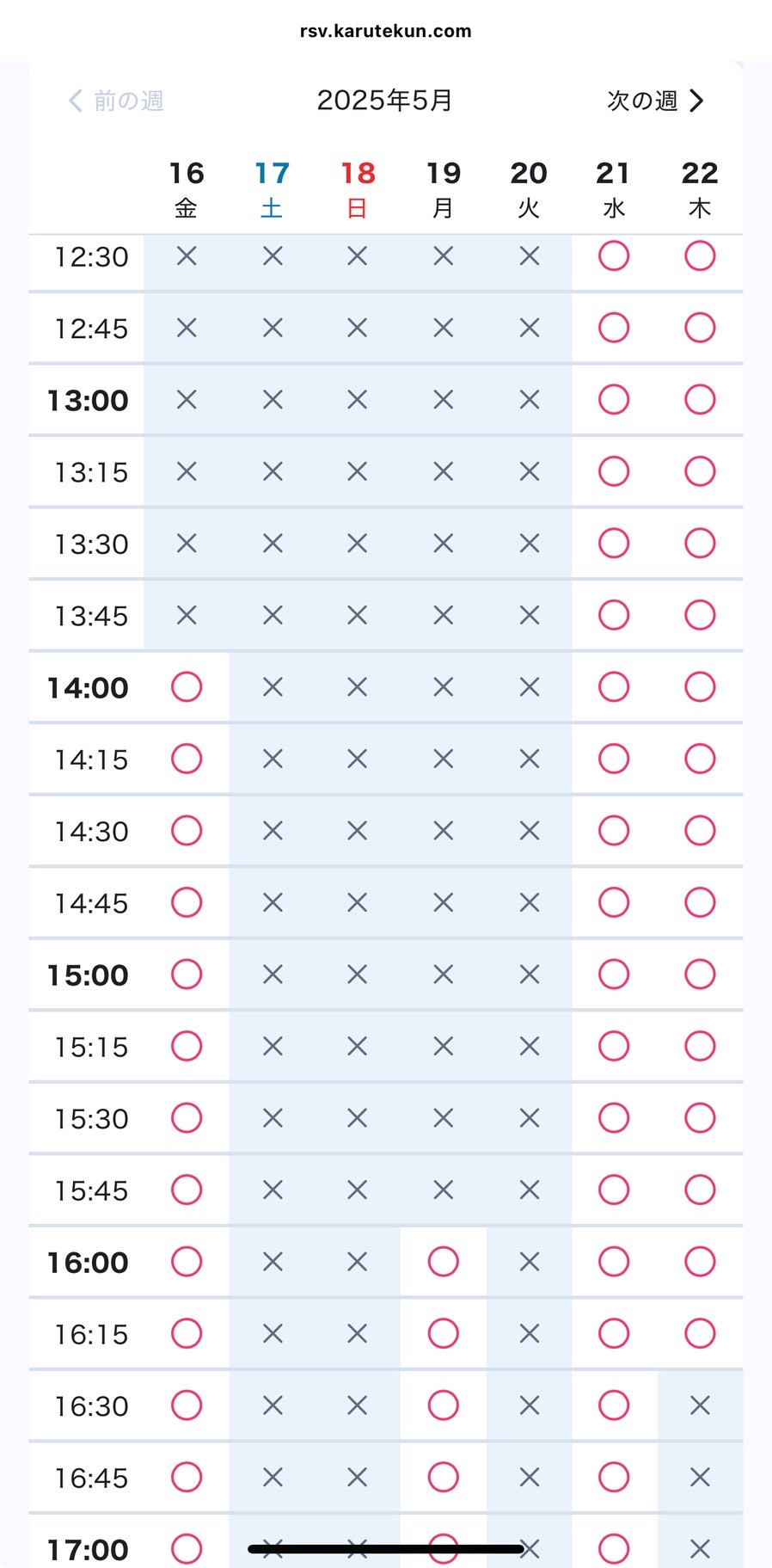772x1568 pixels.
Task: Select the 16:30 slot on Friday 16
Action: point(187,1405)
